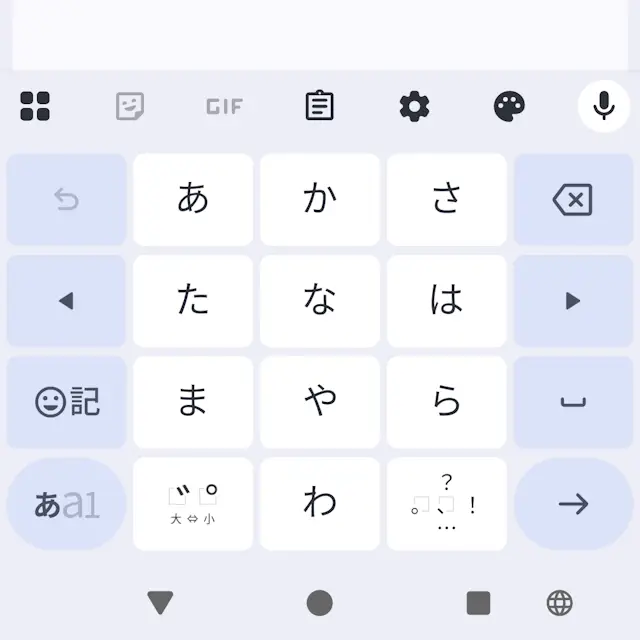Image resolution: width=640 pixels, height=640 pixels.
Task: Type the ま key
Action: click(193, 402)
